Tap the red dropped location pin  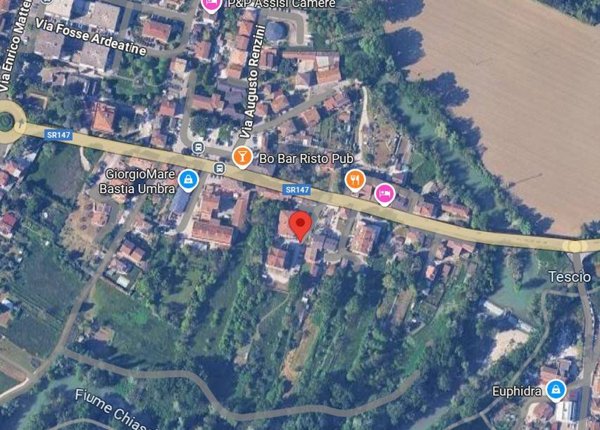coord(300,224)
